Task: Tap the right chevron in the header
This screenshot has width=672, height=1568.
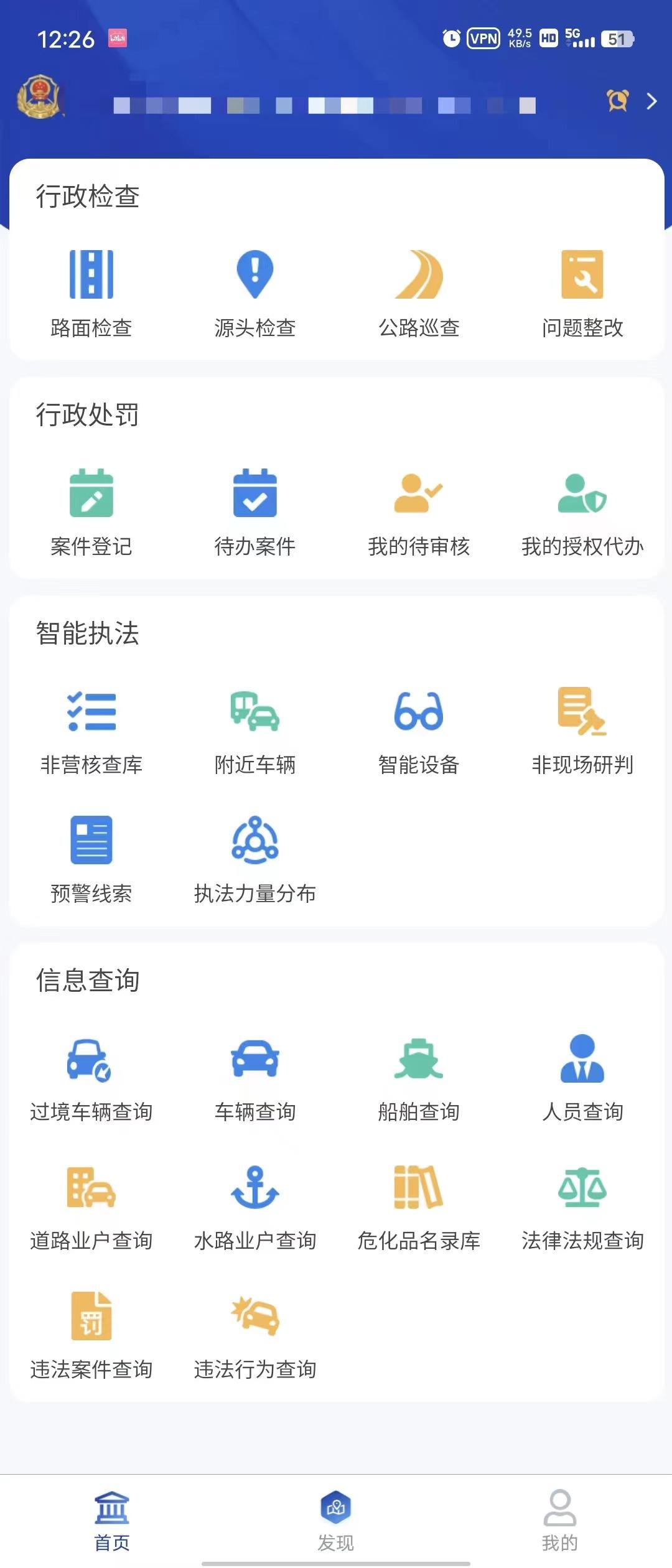Action: tap(651, 101)
